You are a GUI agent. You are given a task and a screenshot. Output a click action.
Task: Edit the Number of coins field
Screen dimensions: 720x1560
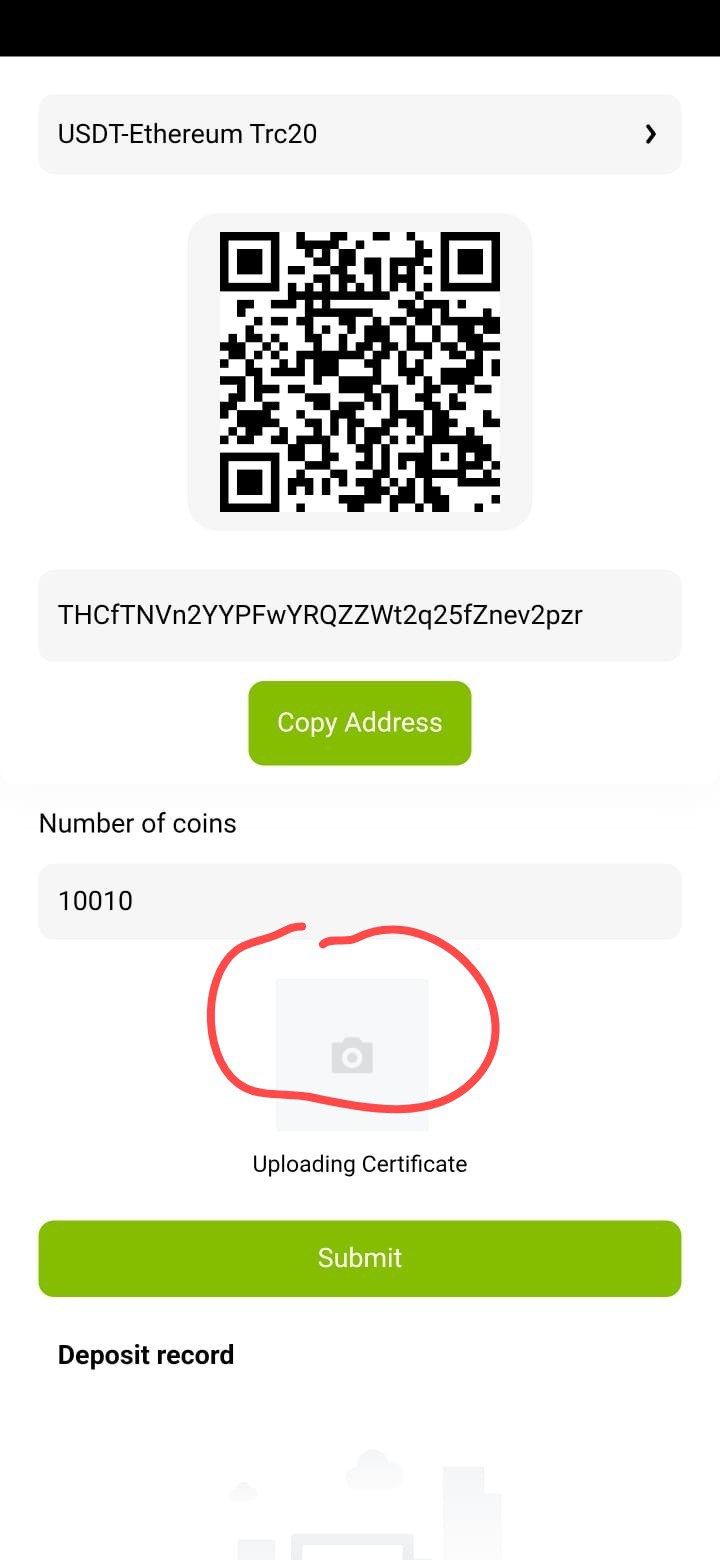[360, 901]
